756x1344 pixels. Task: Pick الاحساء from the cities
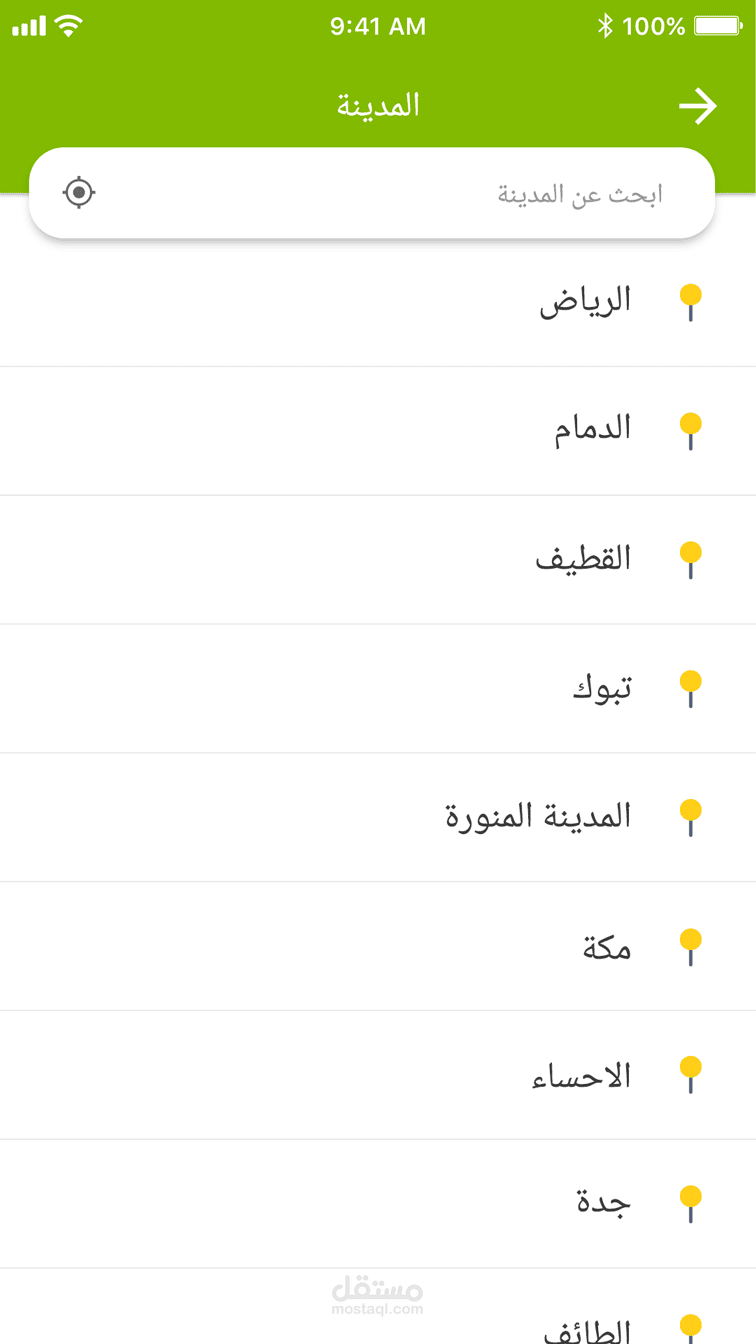click(x=581, y=1074)
